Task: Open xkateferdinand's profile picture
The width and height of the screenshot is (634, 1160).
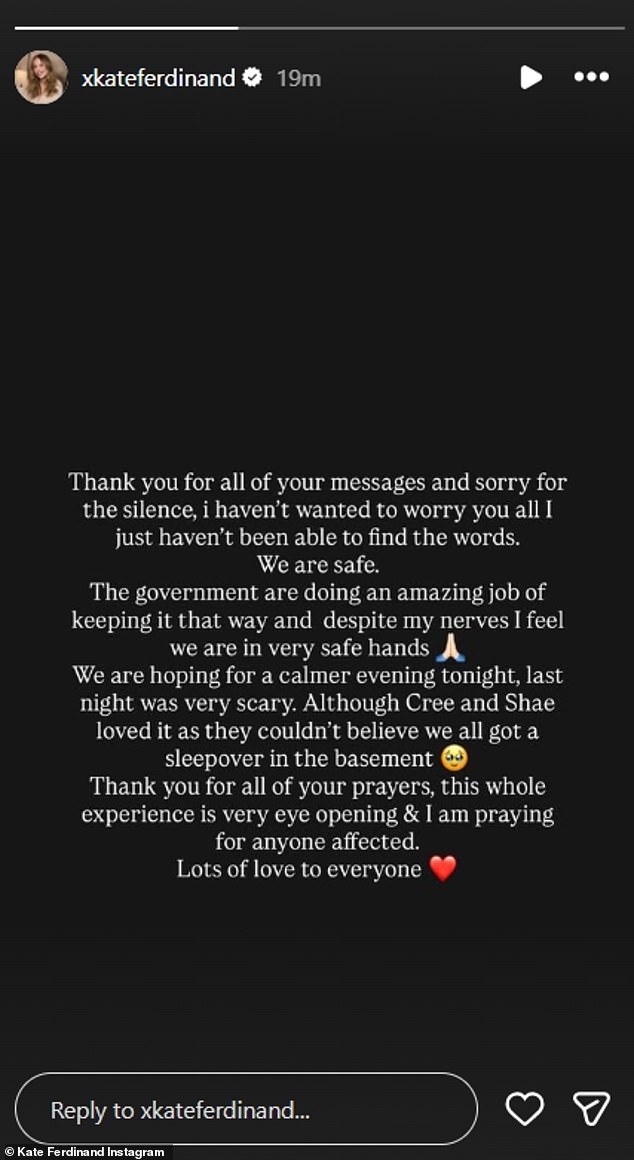Action: (41, 77)
